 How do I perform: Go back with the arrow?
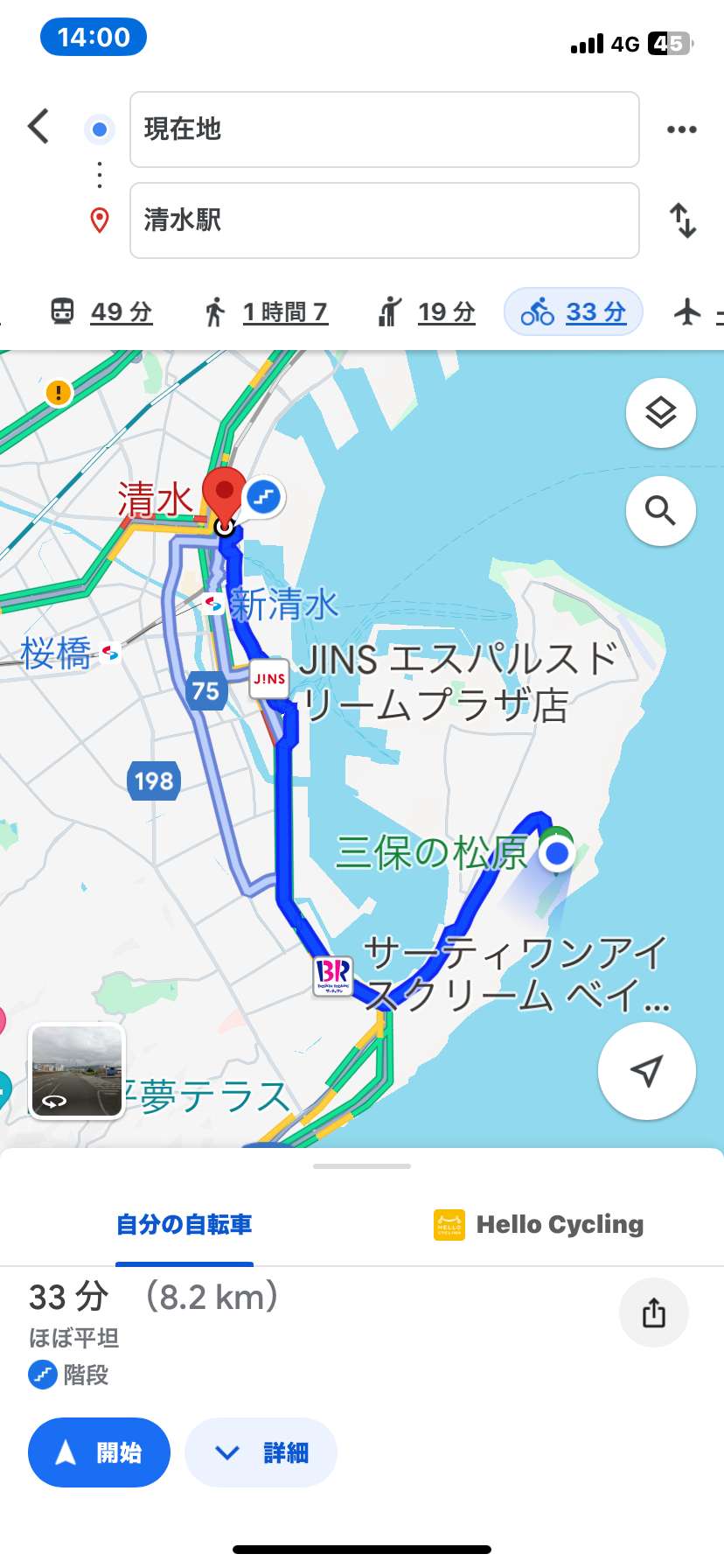click(38, 127)
